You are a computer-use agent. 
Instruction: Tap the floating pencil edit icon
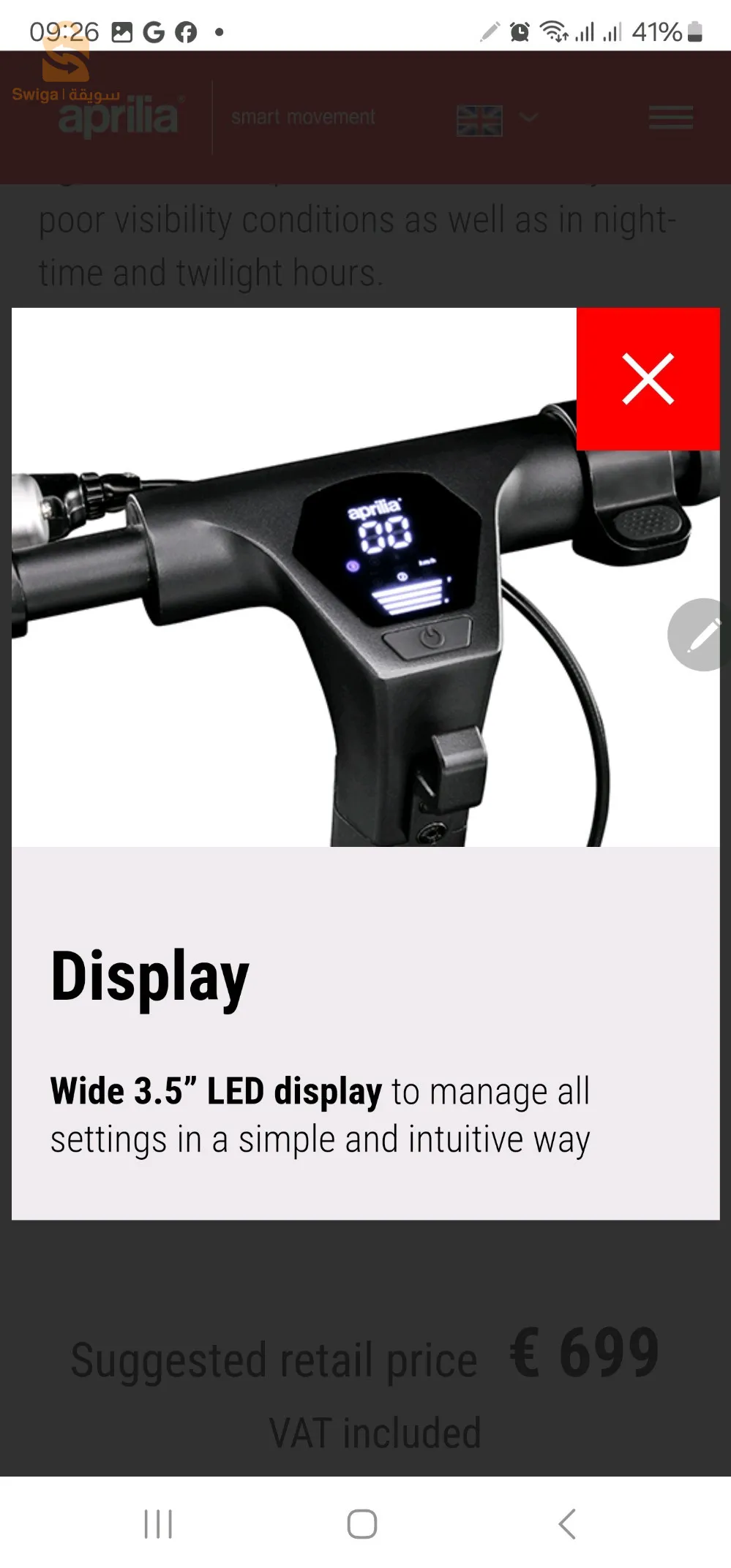[x=700, y=635]
